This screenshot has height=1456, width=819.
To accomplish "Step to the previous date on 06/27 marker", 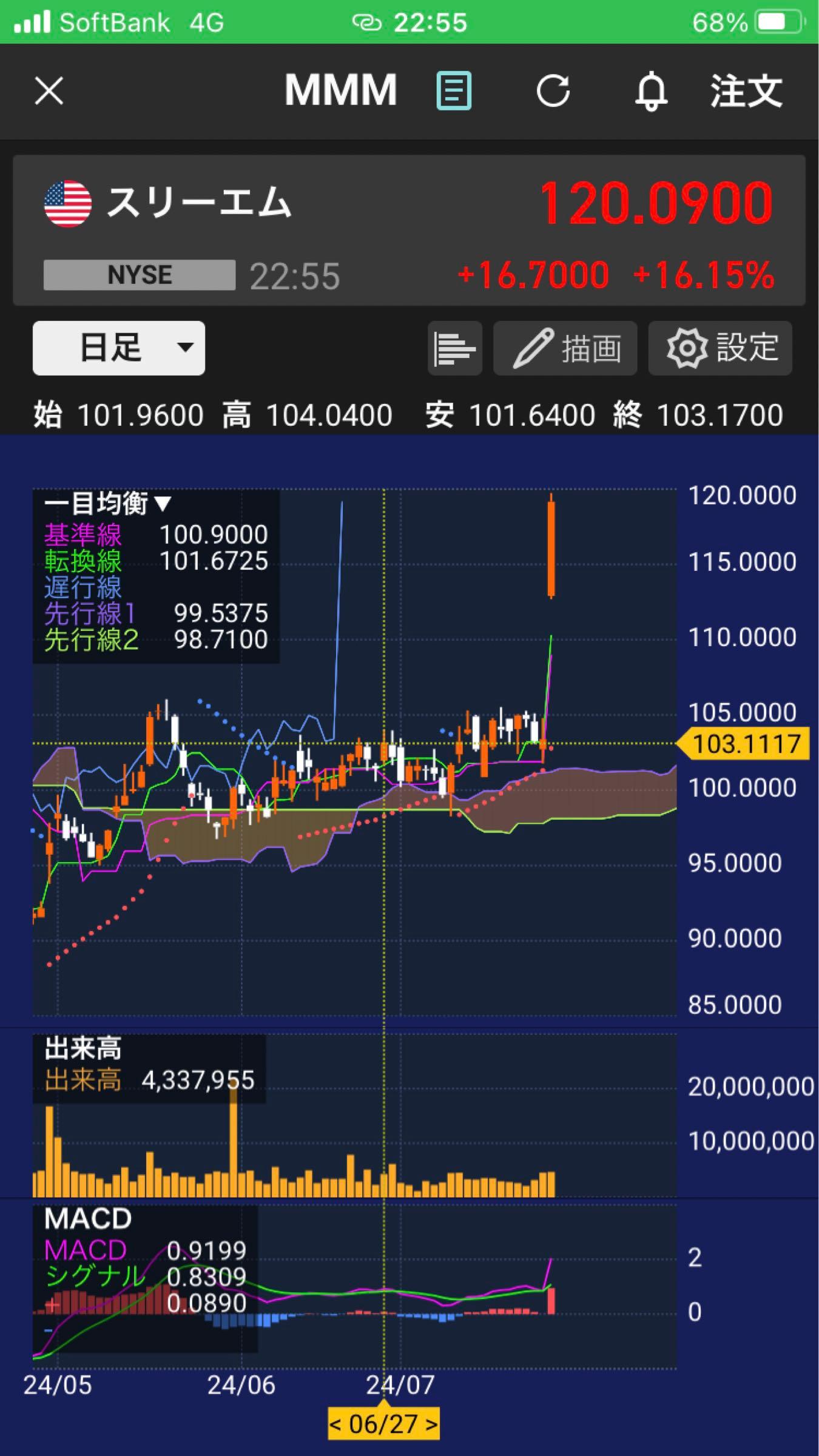I will point(335,1423).
